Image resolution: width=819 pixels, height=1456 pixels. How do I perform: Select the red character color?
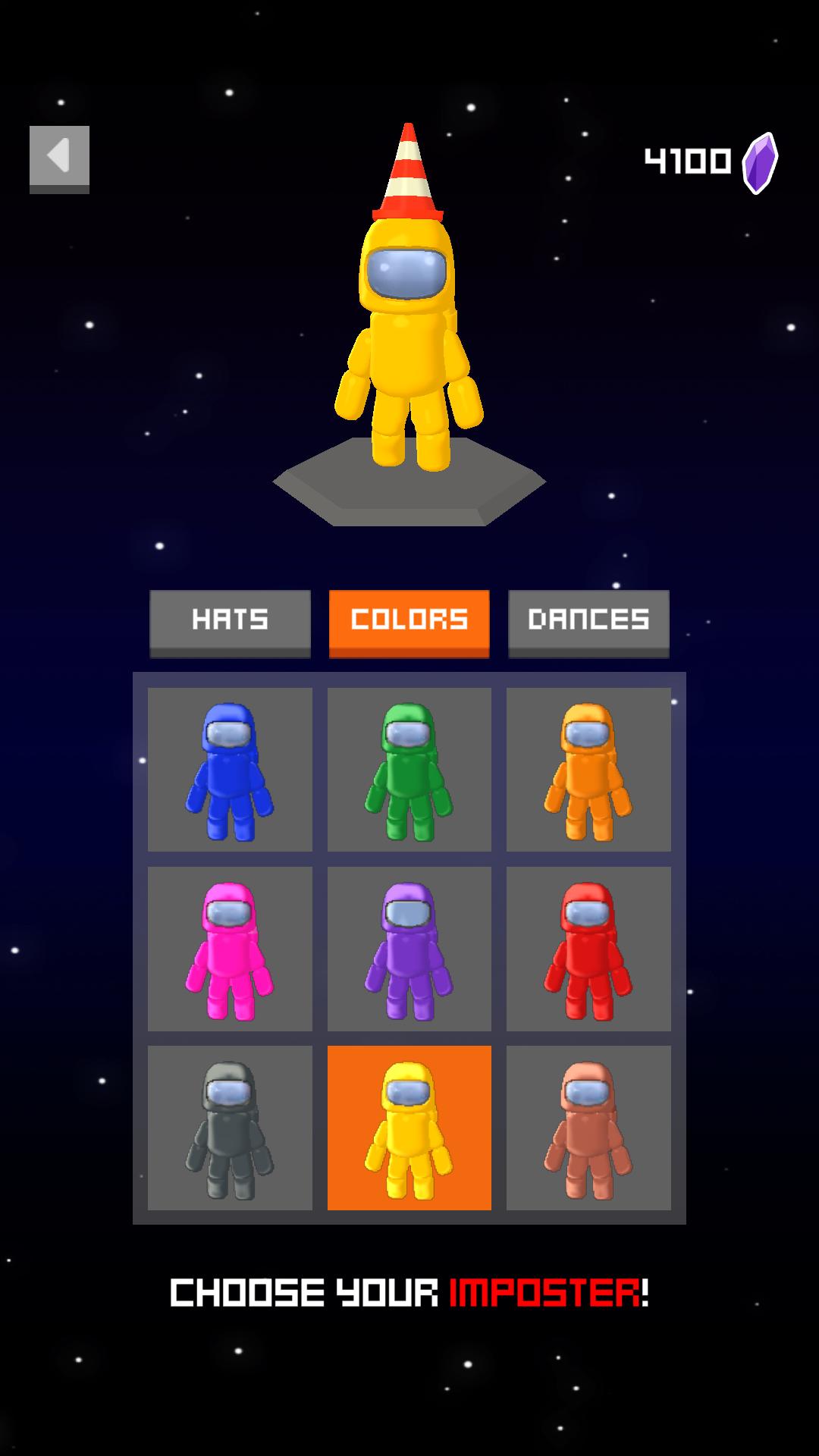(x=588, y=948)
